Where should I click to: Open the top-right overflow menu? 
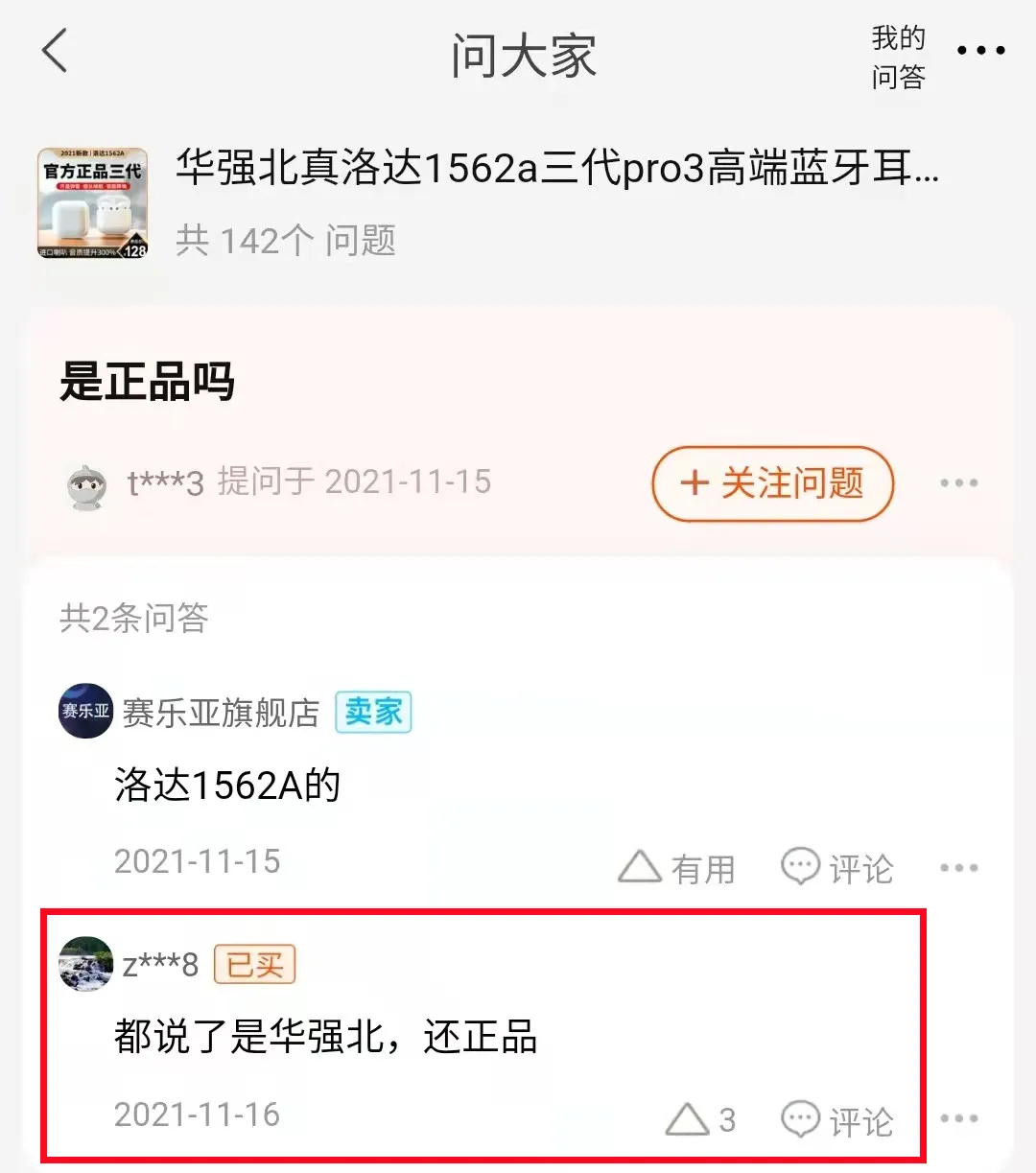(980, 51)
